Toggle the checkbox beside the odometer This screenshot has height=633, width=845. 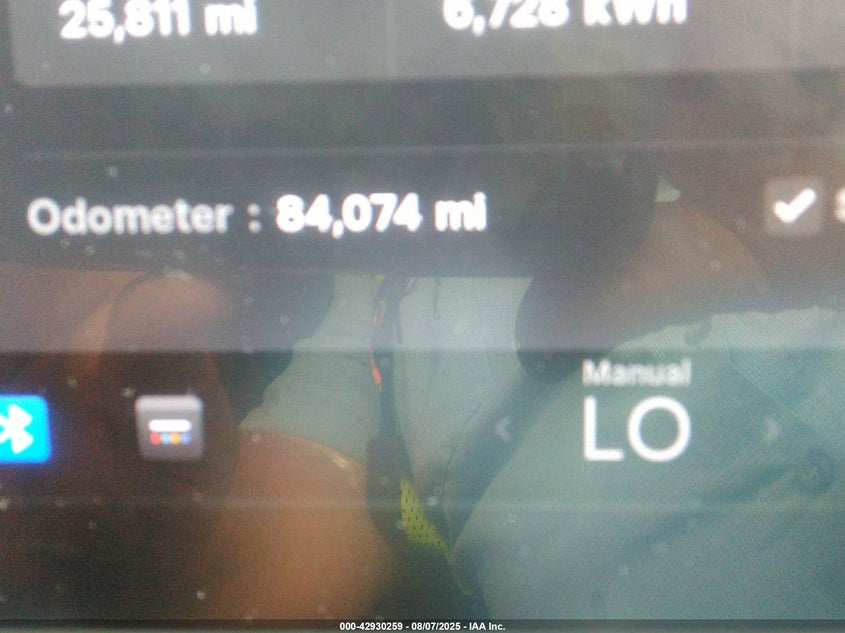click(x=795, y=207)
